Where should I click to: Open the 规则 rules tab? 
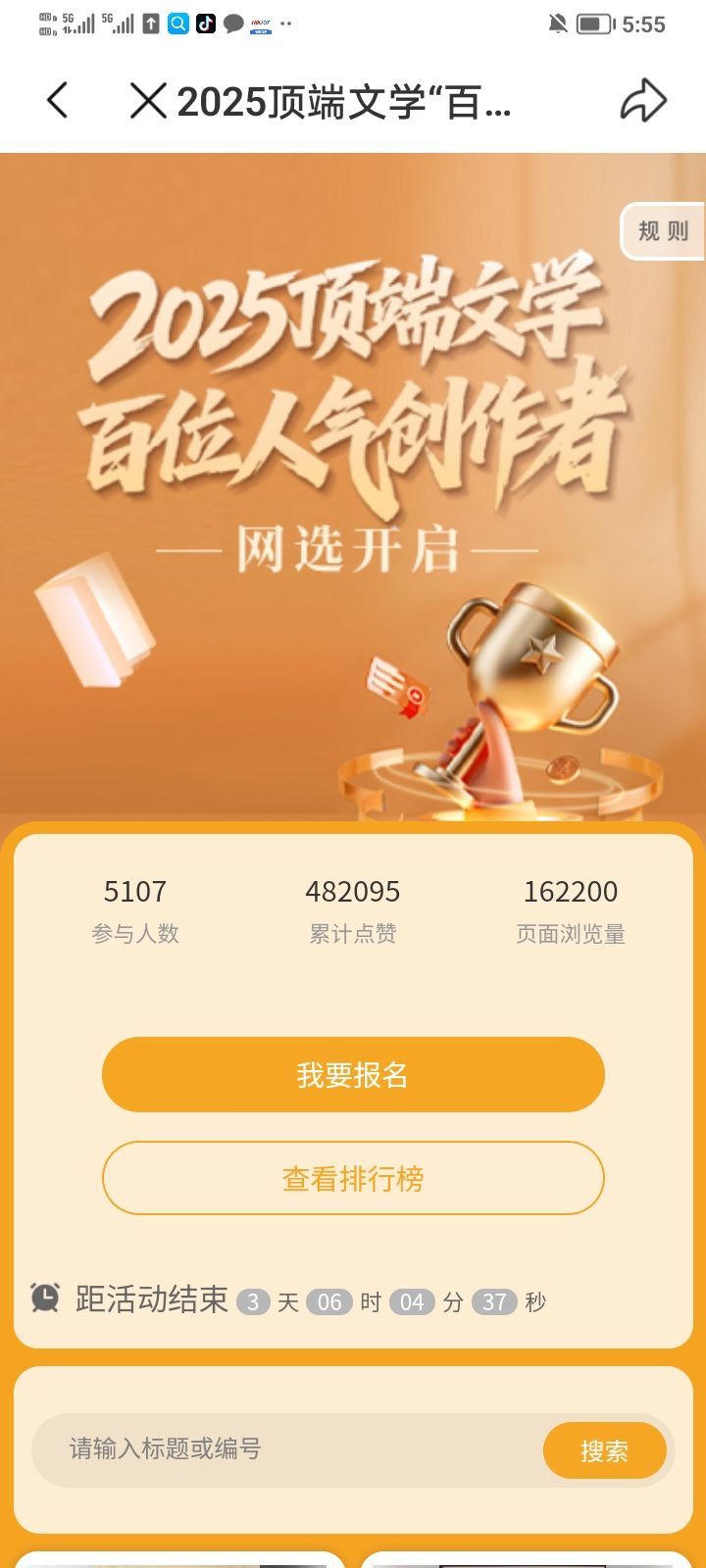click(663, 231)
